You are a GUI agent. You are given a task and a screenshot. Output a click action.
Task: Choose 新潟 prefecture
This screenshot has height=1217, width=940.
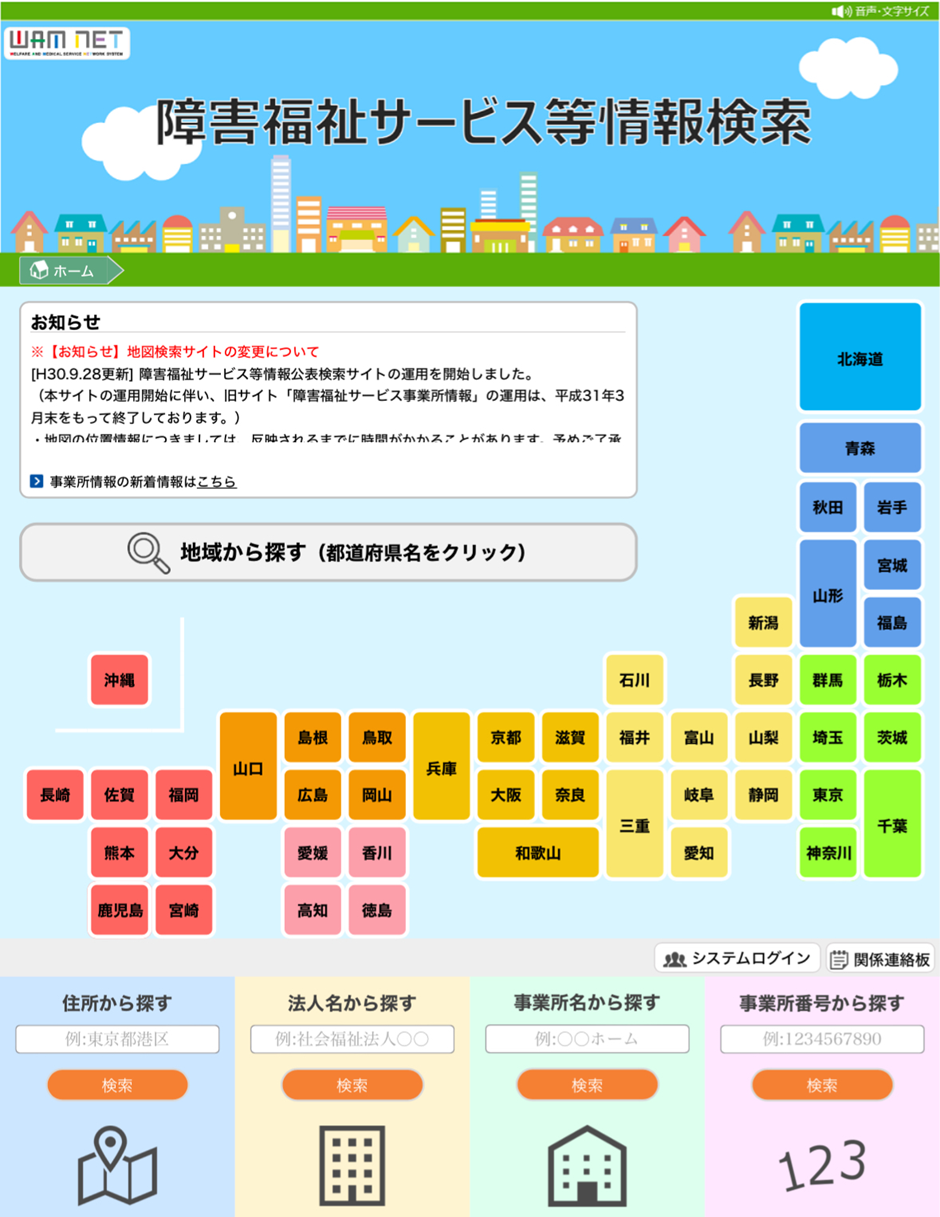point(762,623)
